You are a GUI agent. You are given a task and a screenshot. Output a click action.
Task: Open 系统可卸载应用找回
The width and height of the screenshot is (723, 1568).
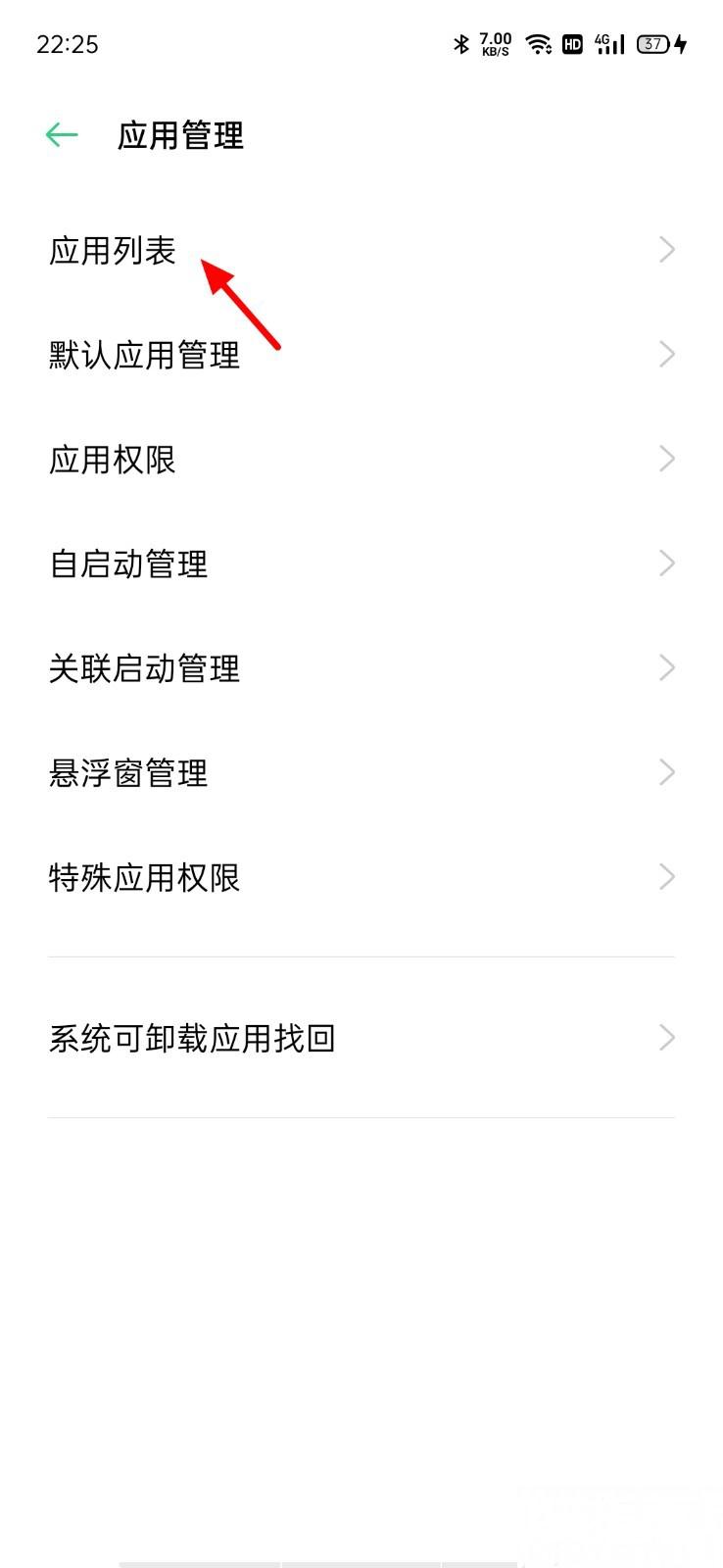[x=192, y=1038]
